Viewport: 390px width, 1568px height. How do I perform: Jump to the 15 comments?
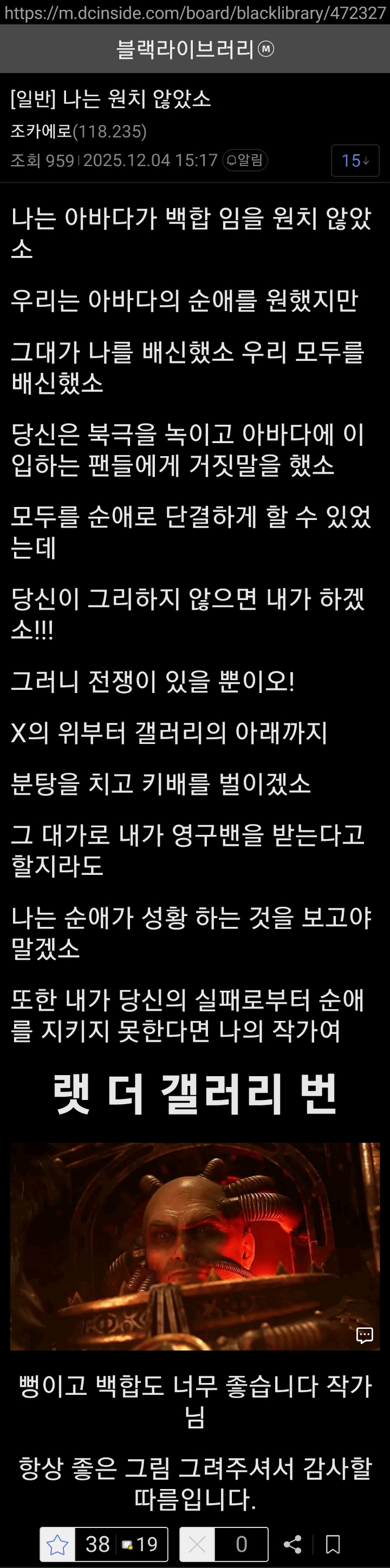coord(355,161)
